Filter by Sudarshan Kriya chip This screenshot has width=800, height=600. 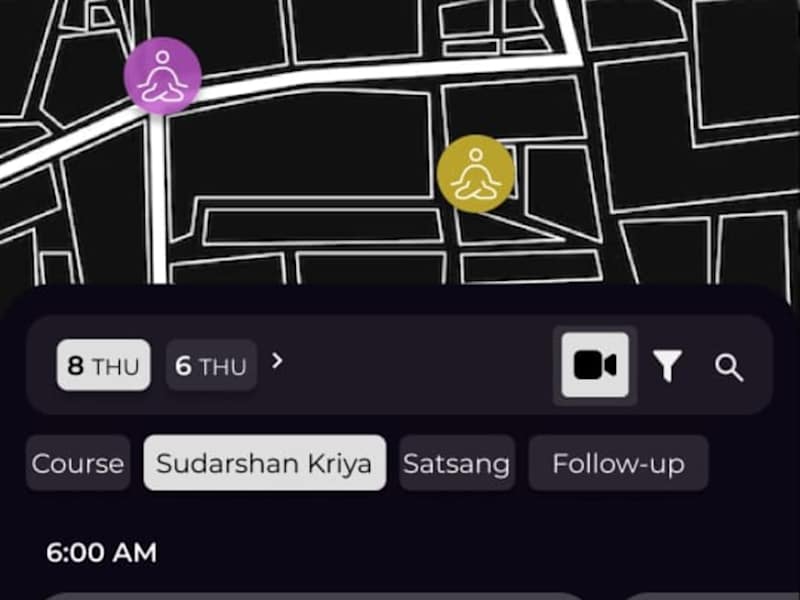264,463
